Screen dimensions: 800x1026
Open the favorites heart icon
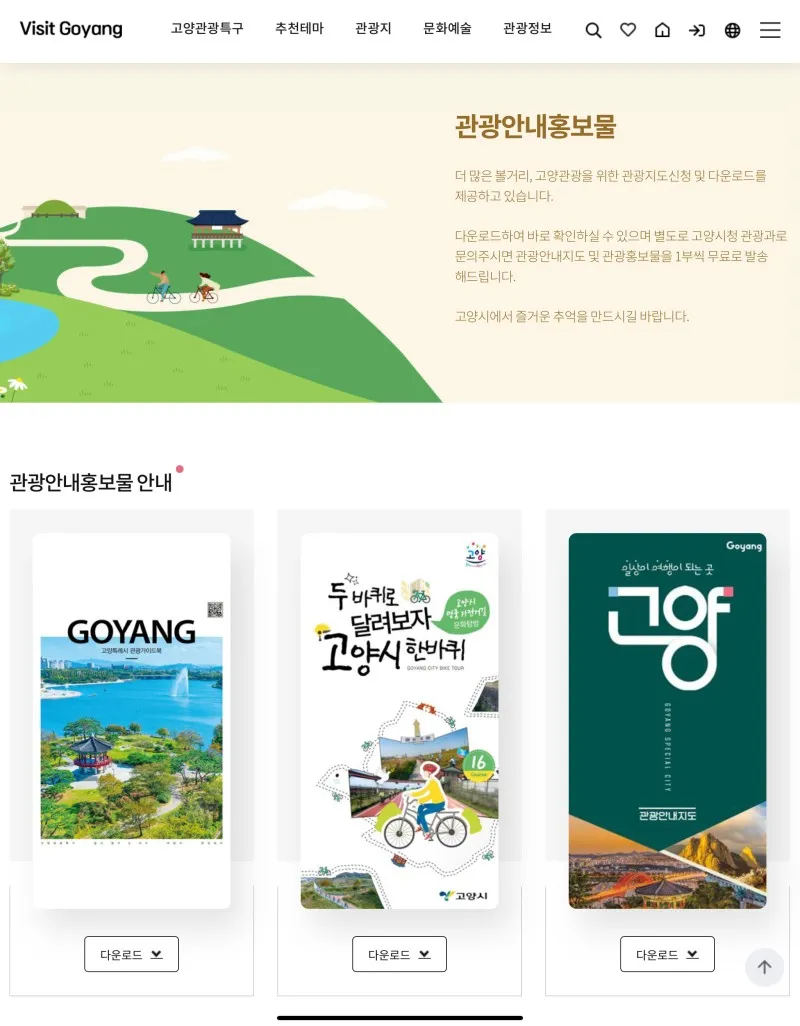[x=628, y=30]
